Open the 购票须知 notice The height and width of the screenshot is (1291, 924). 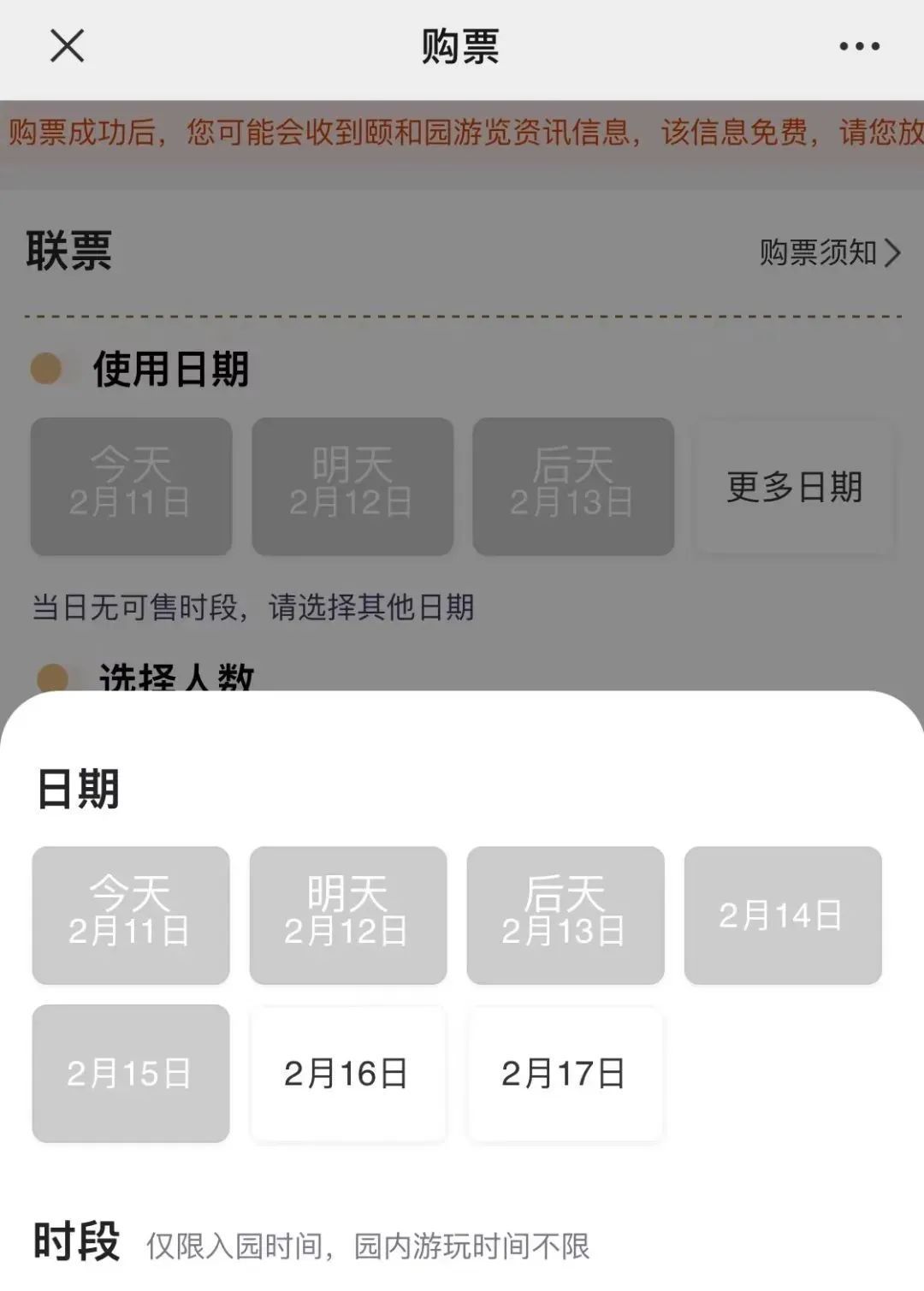click(830, 252)
